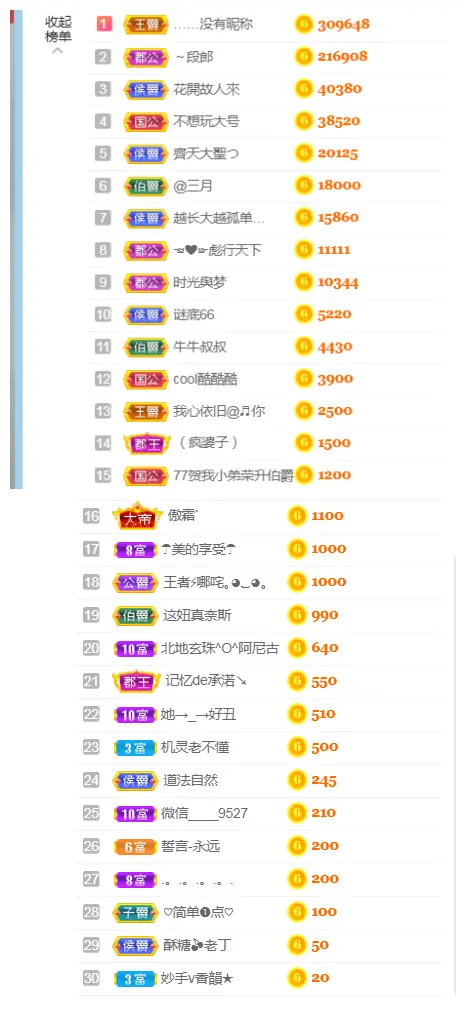Tap the row for 机灵老不懂
The width and height of the screenshot is (466, 1014).
click(x=259, y=747)
